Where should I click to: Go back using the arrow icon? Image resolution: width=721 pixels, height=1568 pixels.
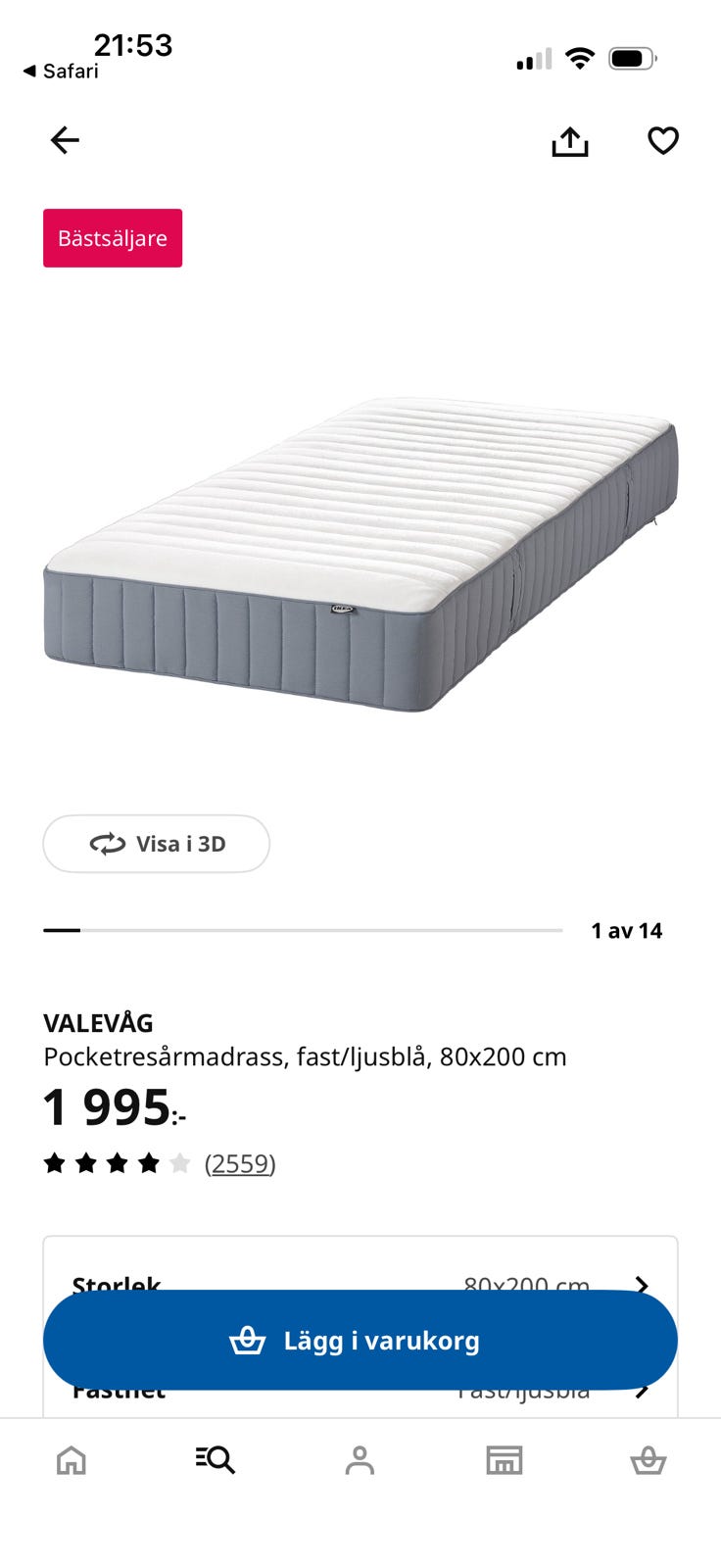pos(65,140)
